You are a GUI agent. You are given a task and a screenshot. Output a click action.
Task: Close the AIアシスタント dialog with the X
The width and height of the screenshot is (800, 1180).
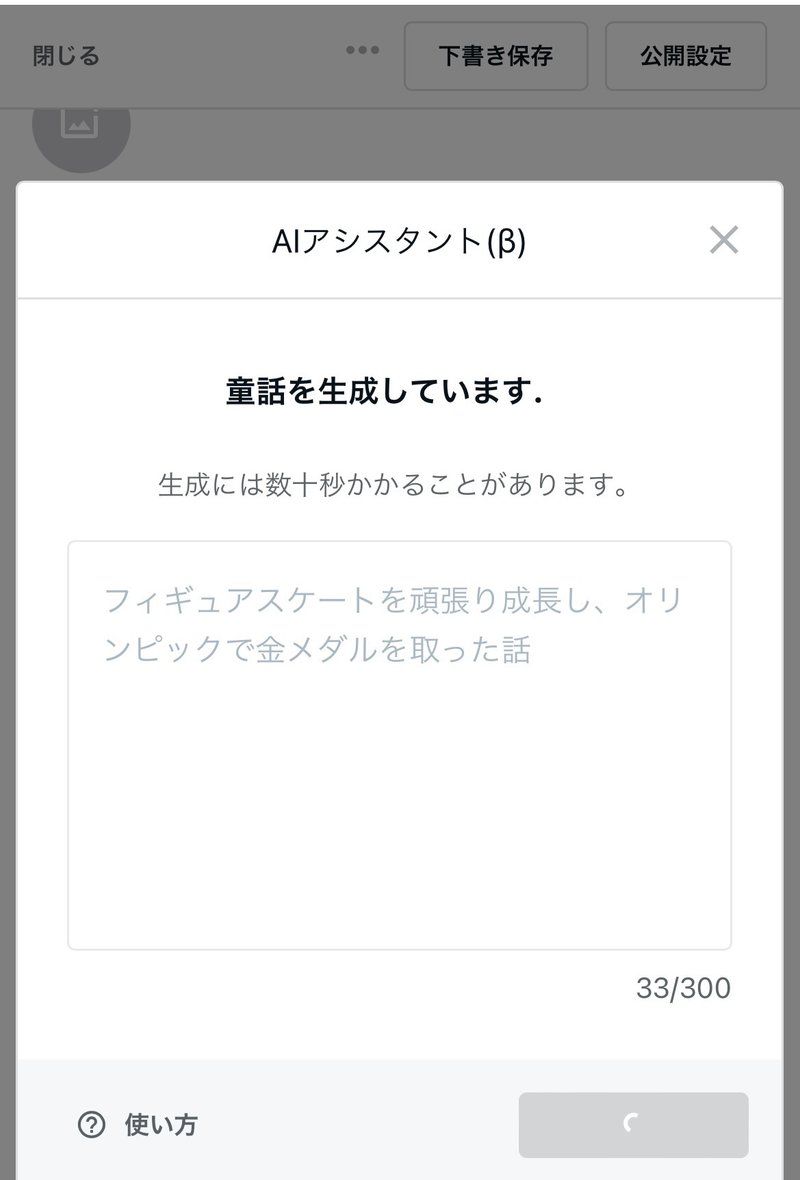coord(723,240)
